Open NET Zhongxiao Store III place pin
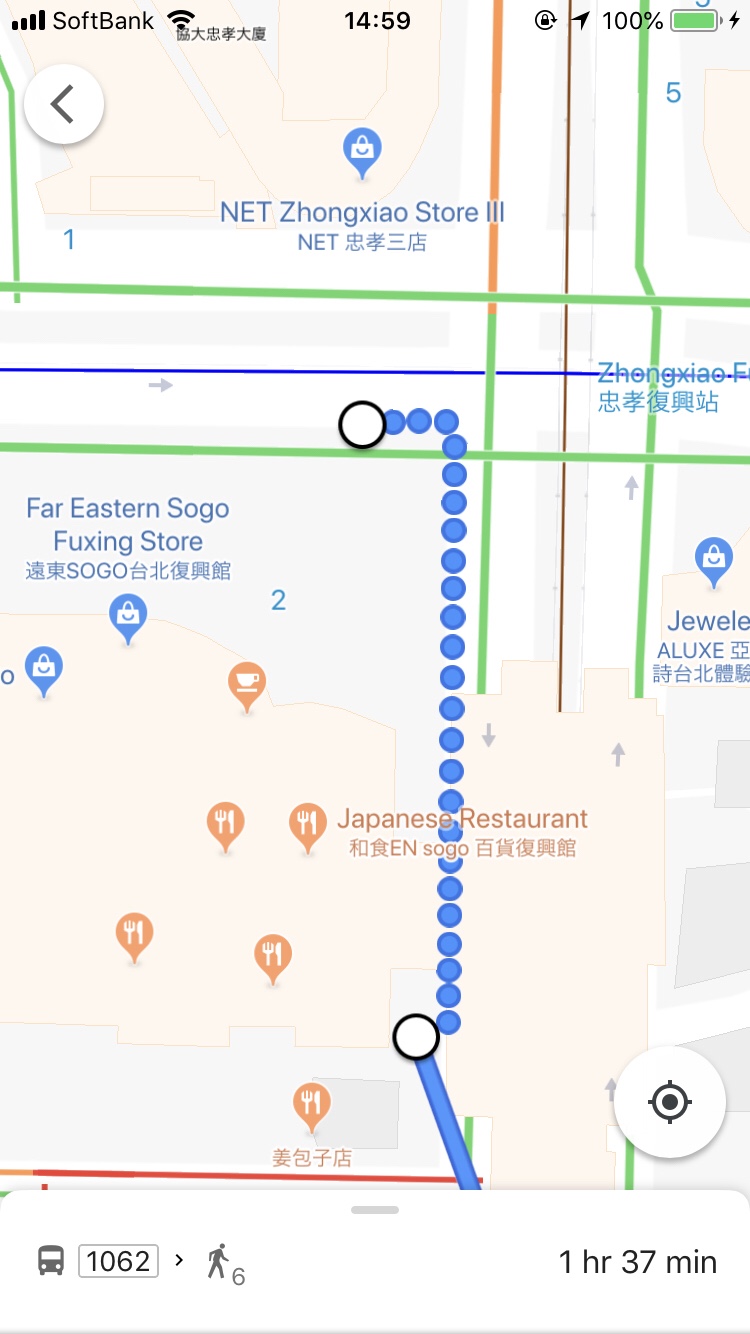Screen dimensions: 750x1334 (x=362, y=153)
